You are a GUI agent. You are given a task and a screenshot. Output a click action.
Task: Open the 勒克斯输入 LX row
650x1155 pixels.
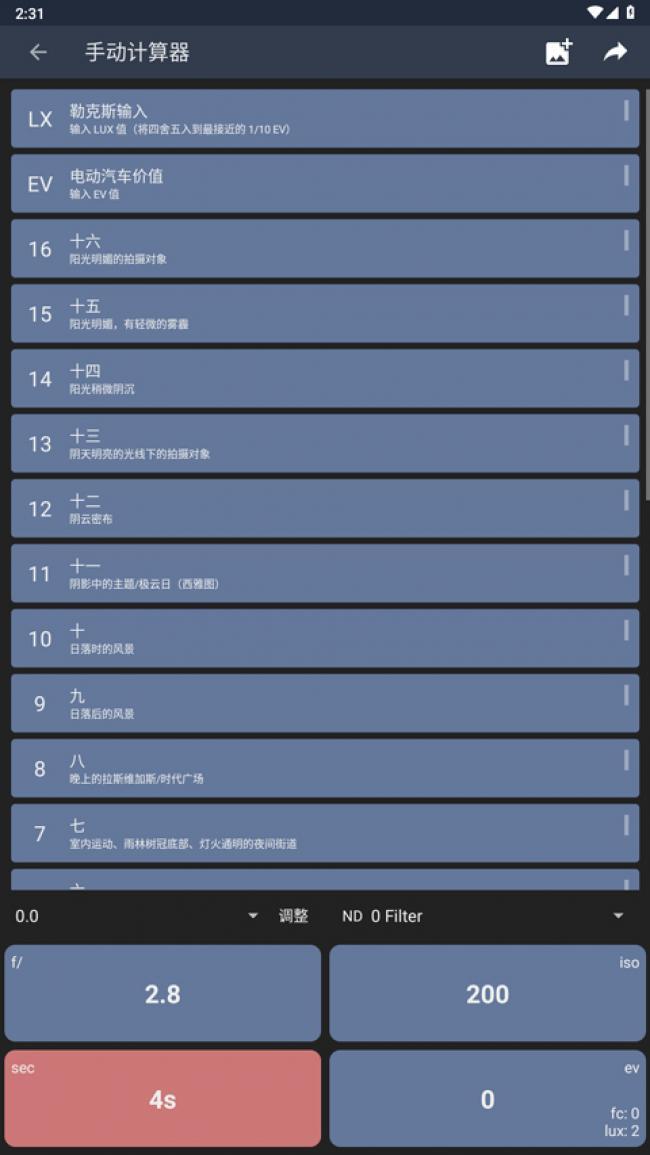[324, 119]
